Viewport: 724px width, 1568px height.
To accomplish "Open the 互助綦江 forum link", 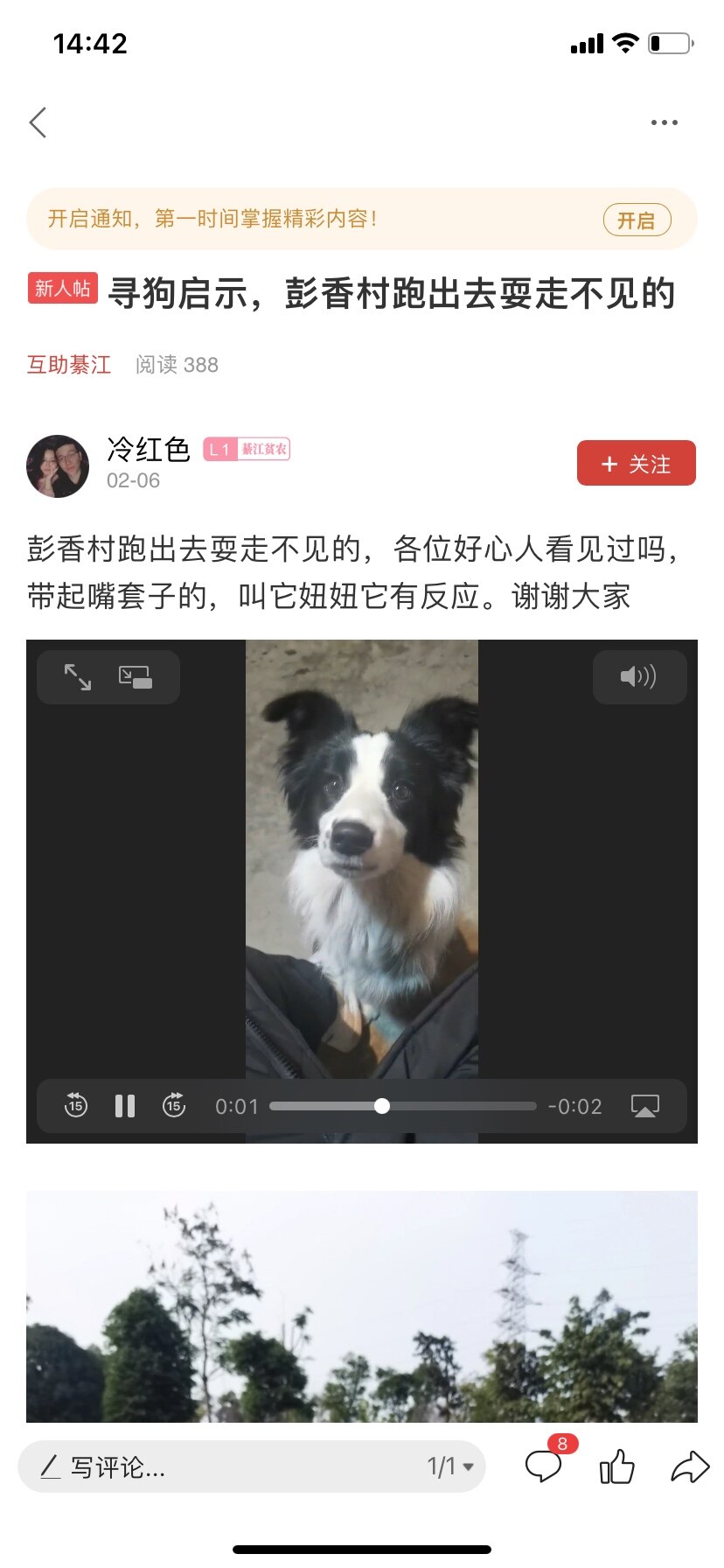I will pyautogui.click(x=69, y=365).
